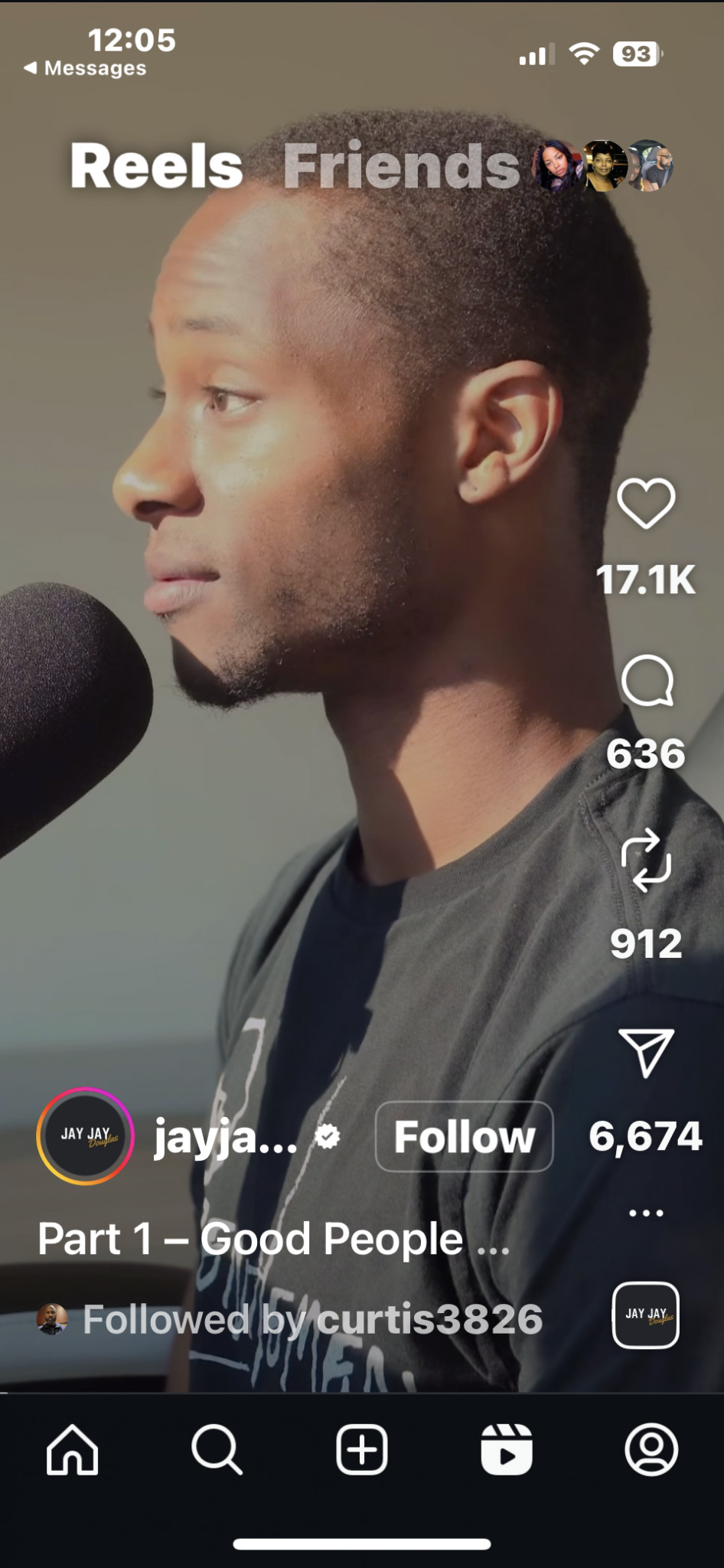Open curtis3826 in the Followed by line
724x1568 pixels.
click(x=429, y=1319)
